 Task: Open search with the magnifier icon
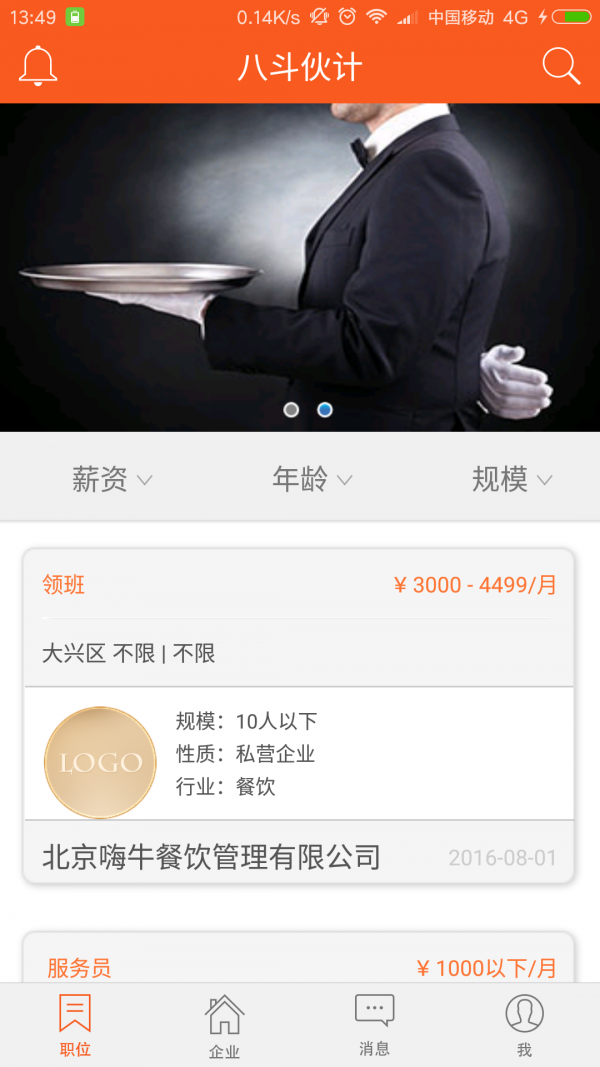click(561, 67)
